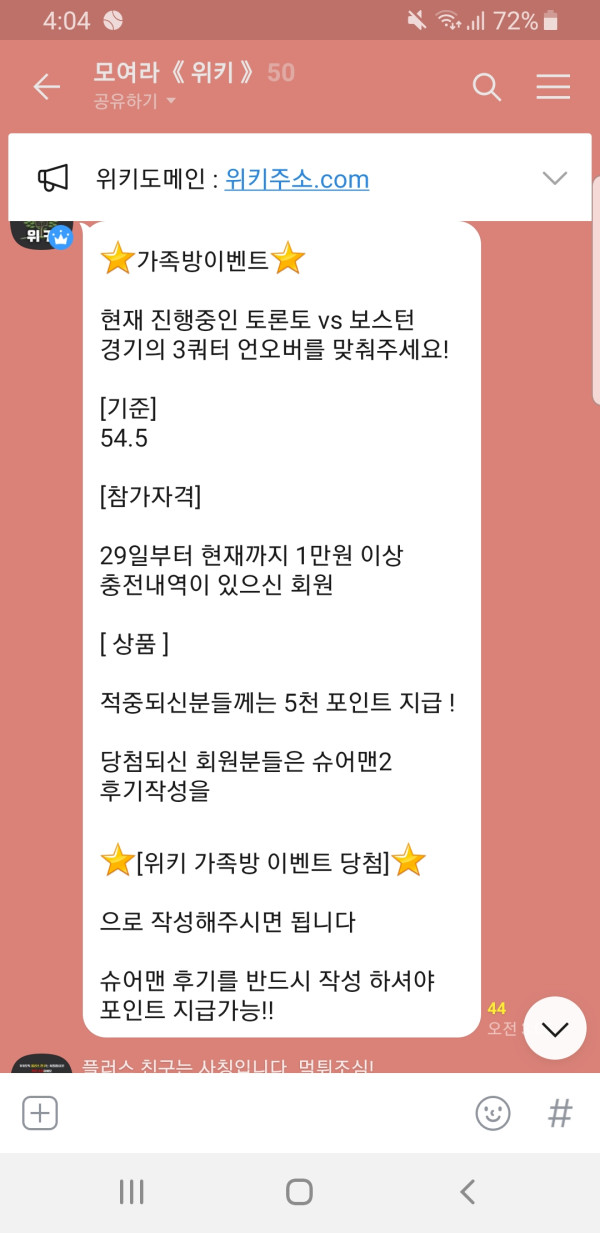Jump to the latest message

[554, 1027]
